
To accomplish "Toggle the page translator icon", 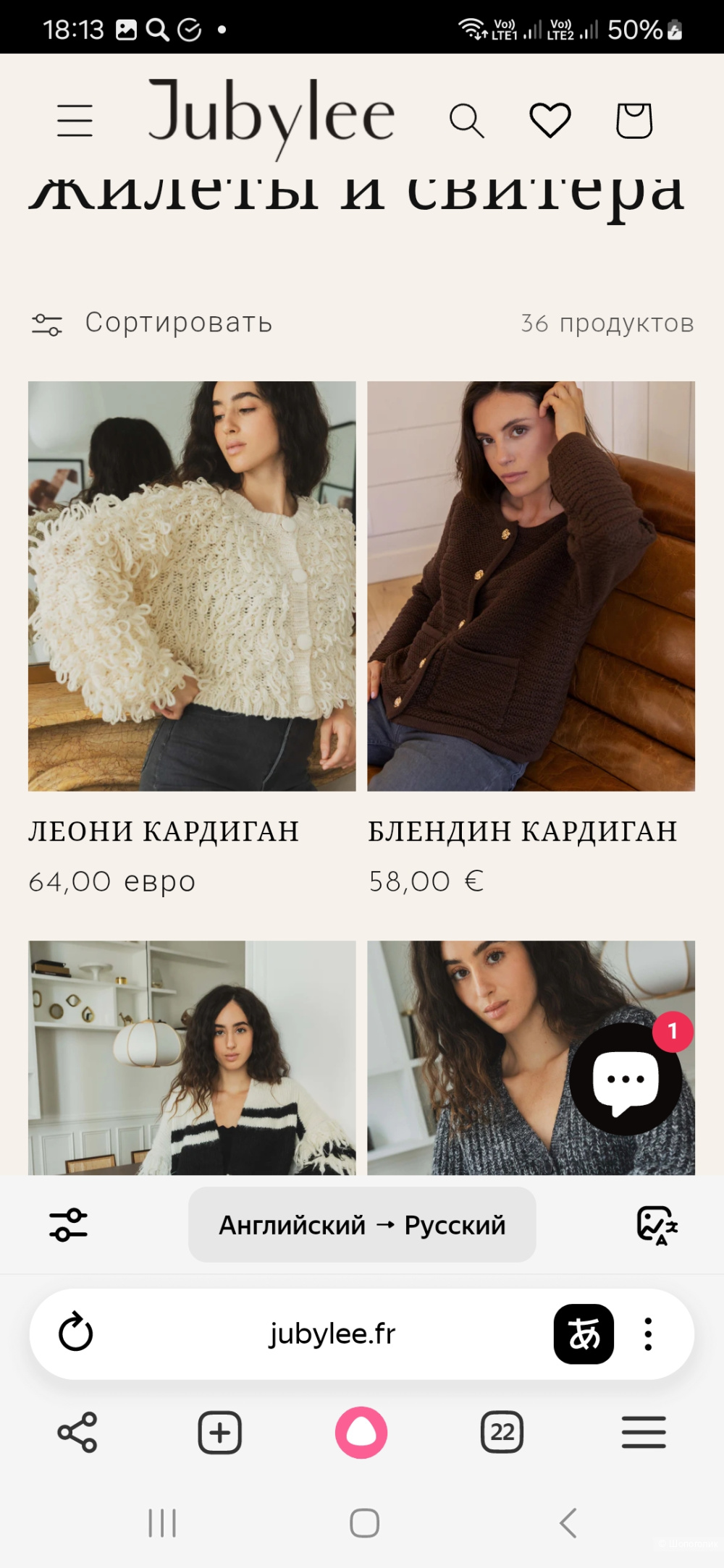I will click(x=584, y=1334).
